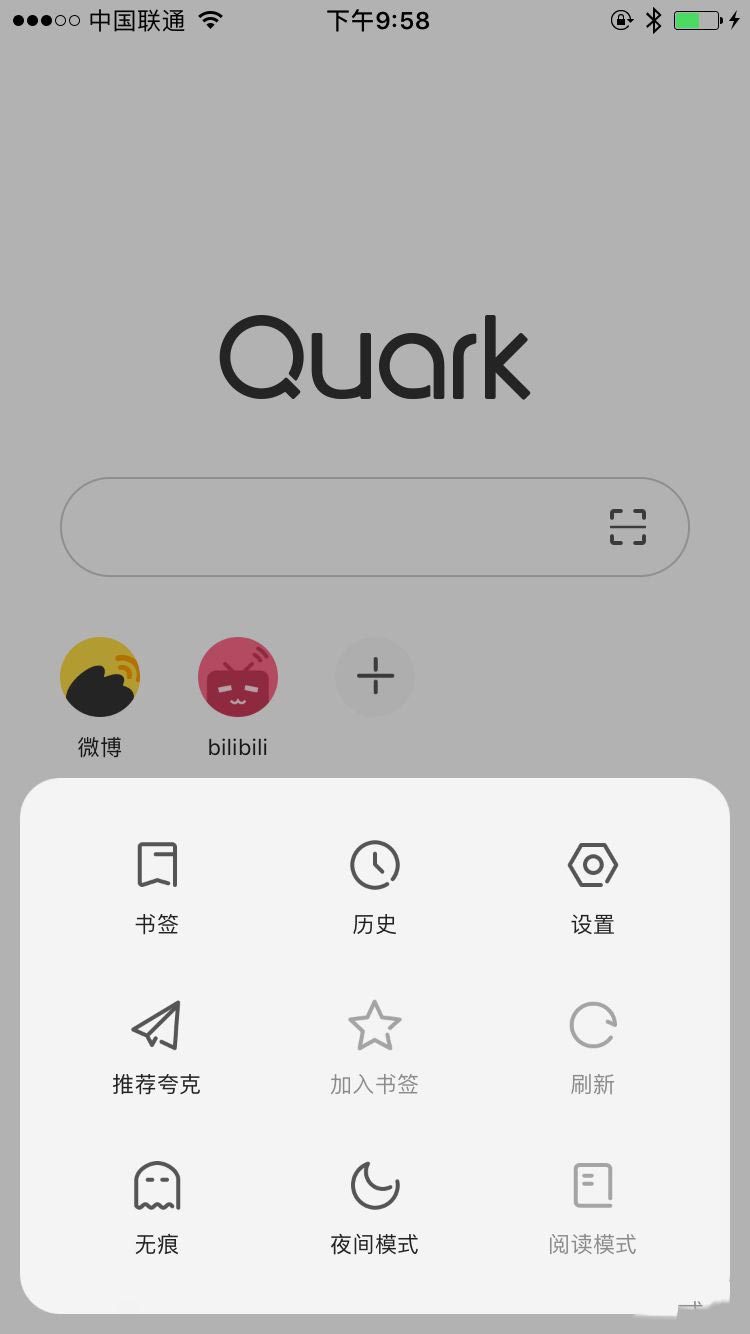The height and width of the screenshot is (1334, 750).
Task: Tap the 微博 label under its icon
Action: (x=100, y=747)
